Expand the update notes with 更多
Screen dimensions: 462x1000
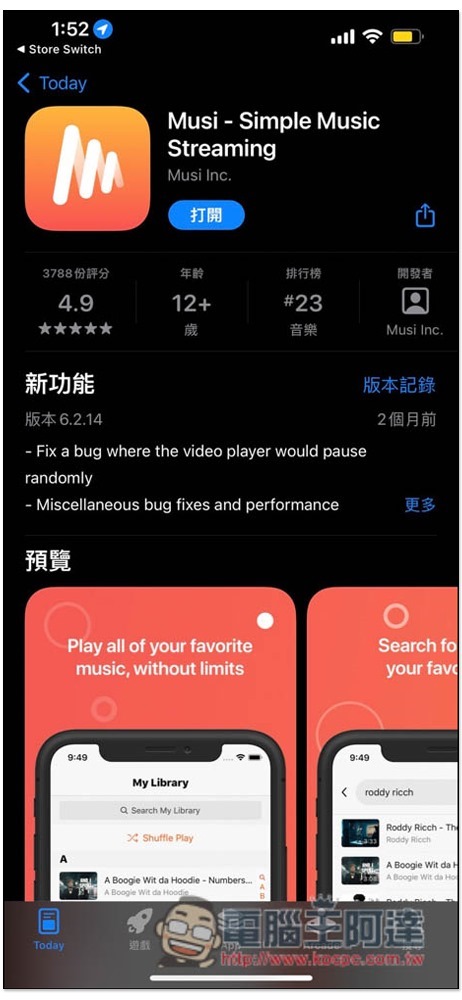click(x=420, y=504)
